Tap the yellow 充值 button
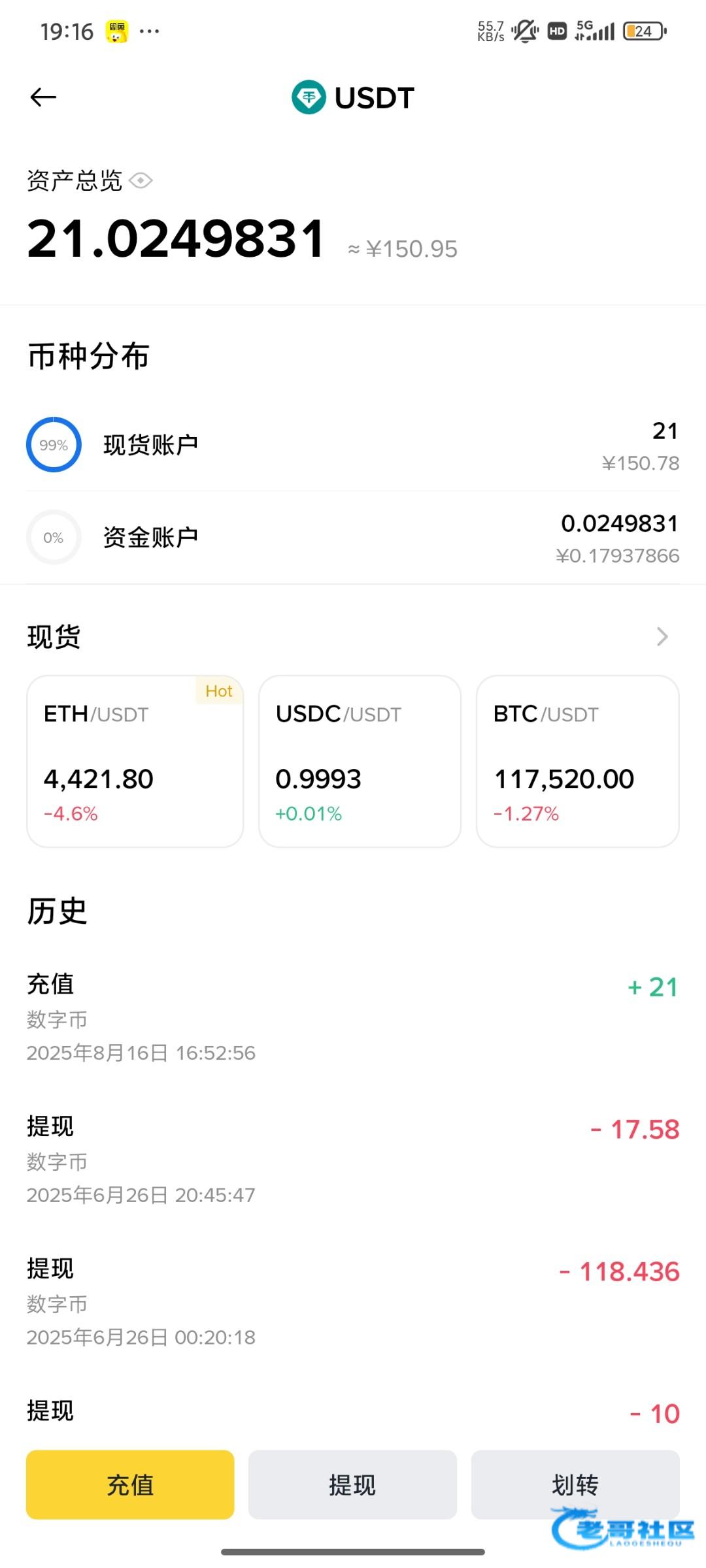This screenshot has height=1568, width=706. pyautogui.click(x=130, y=1484)
